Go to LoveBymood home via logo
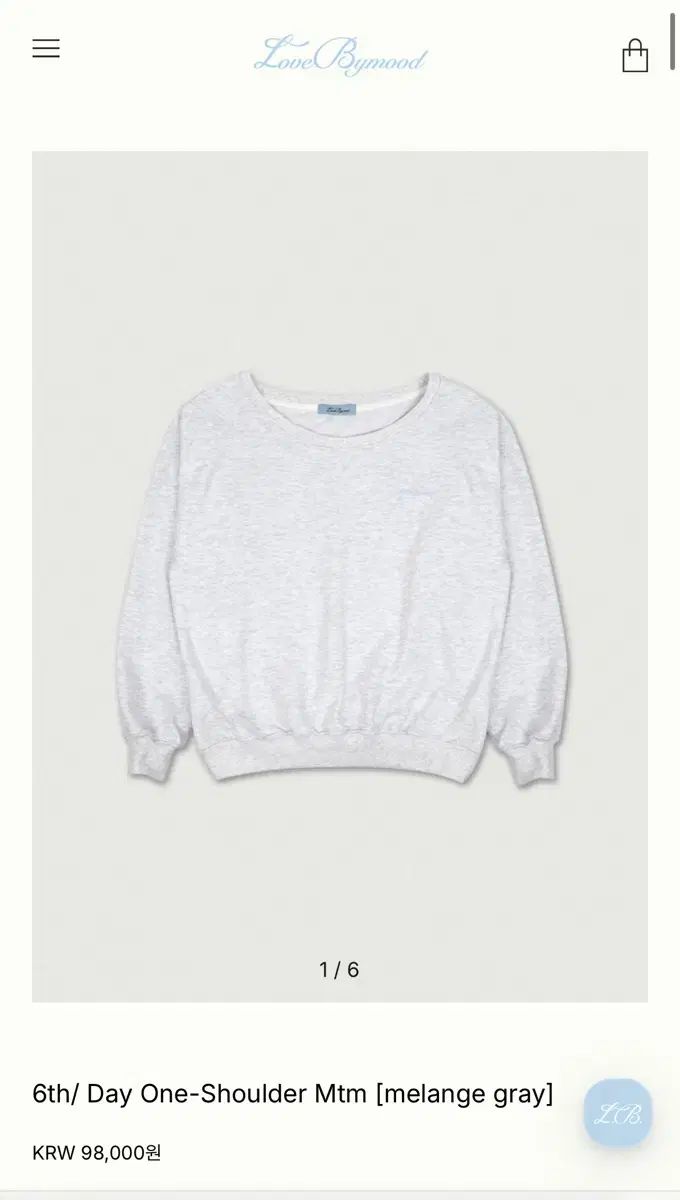The height and width of the screenshot is (1200, 680). [340, 56]
